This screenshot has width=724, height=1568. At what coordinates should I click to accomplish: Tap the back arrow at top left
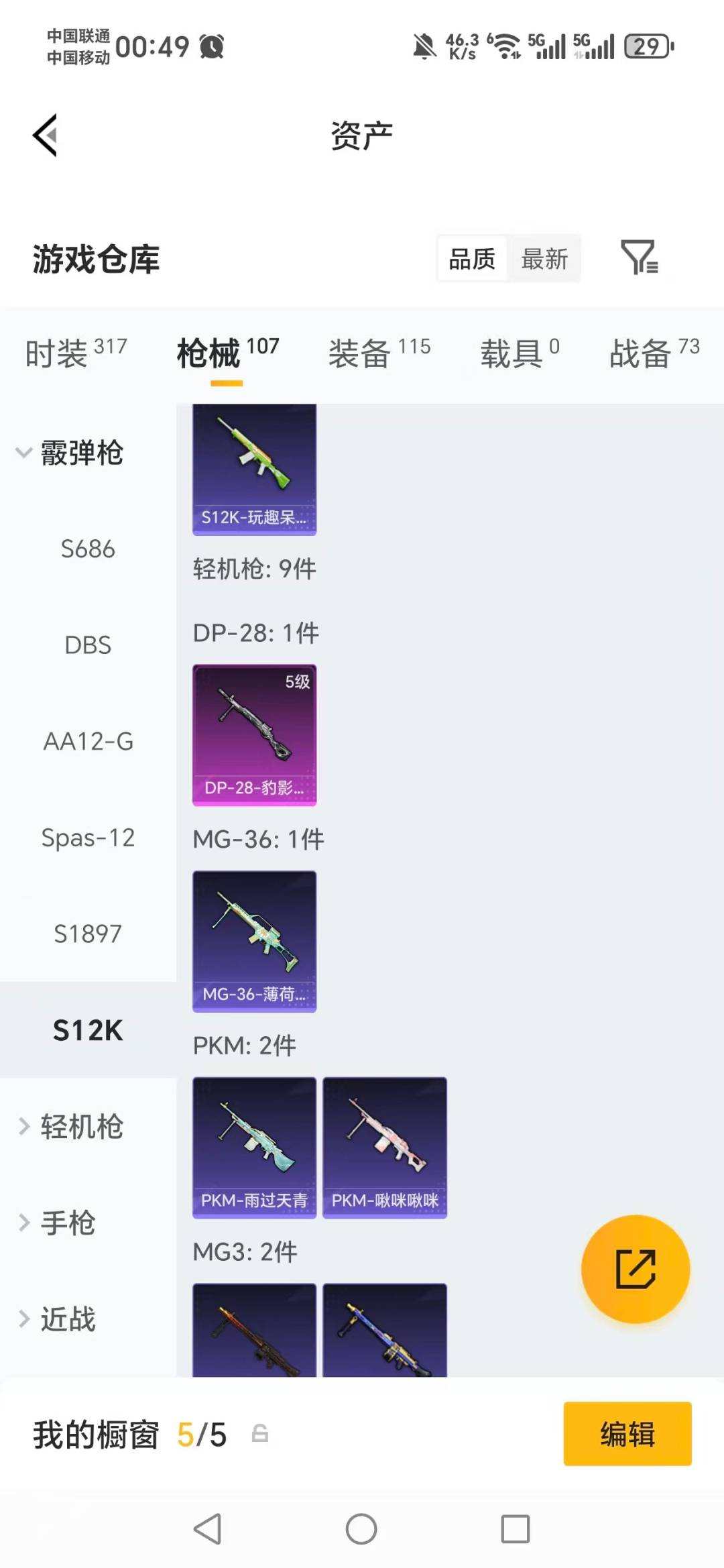[44, 134]
